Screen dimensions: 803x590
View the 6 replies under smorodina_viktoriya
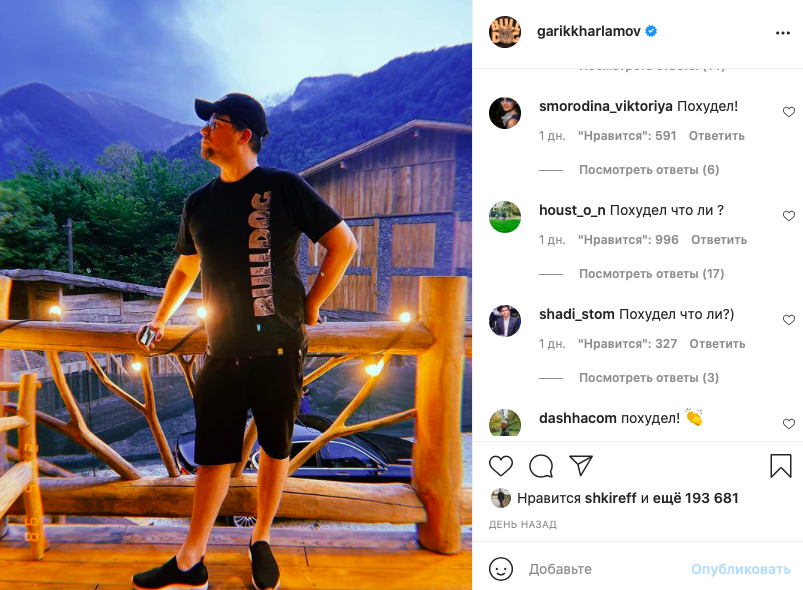(x=648, y=170)
